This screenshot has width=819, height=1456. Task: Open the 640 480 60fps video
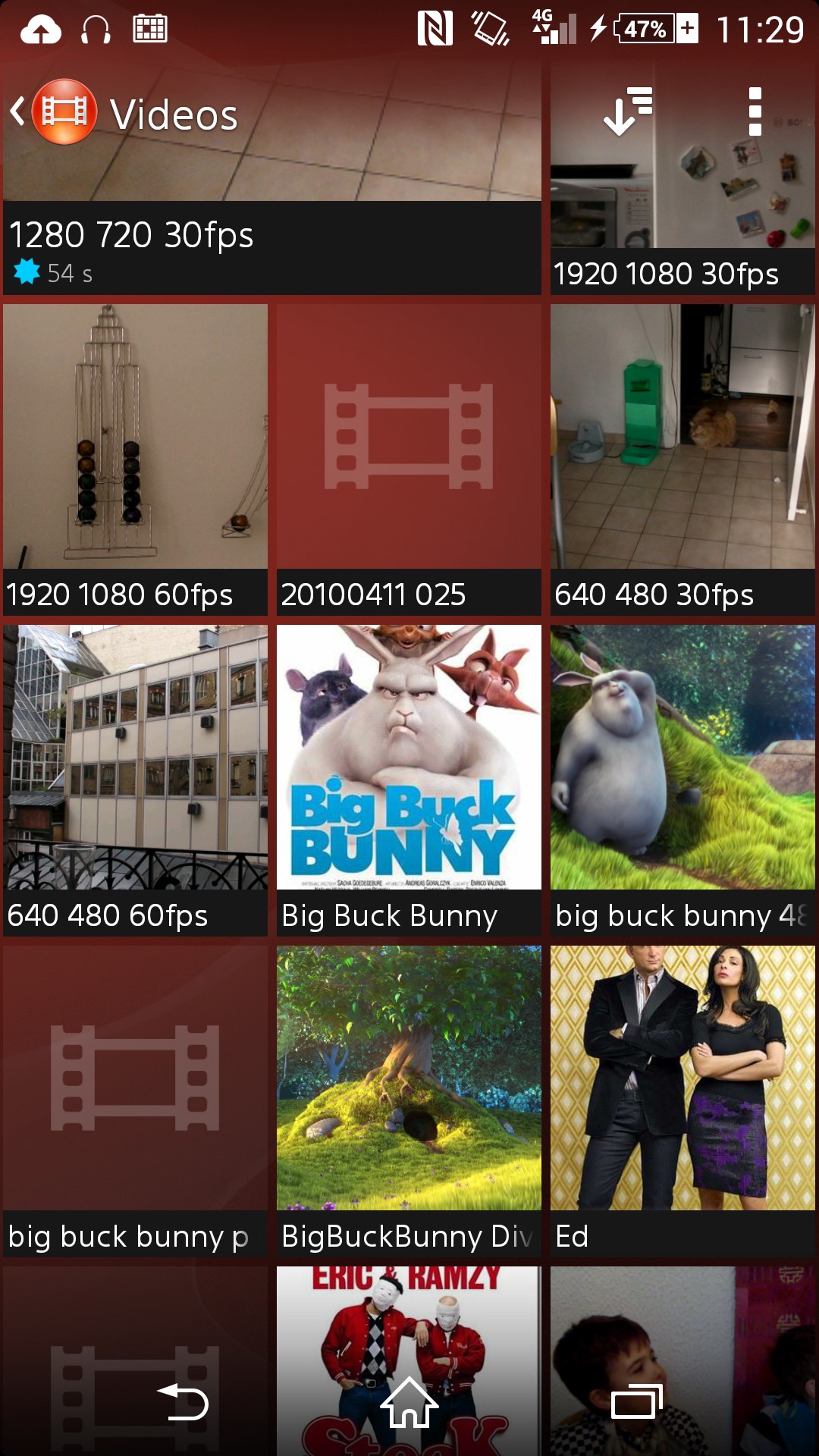135,780
